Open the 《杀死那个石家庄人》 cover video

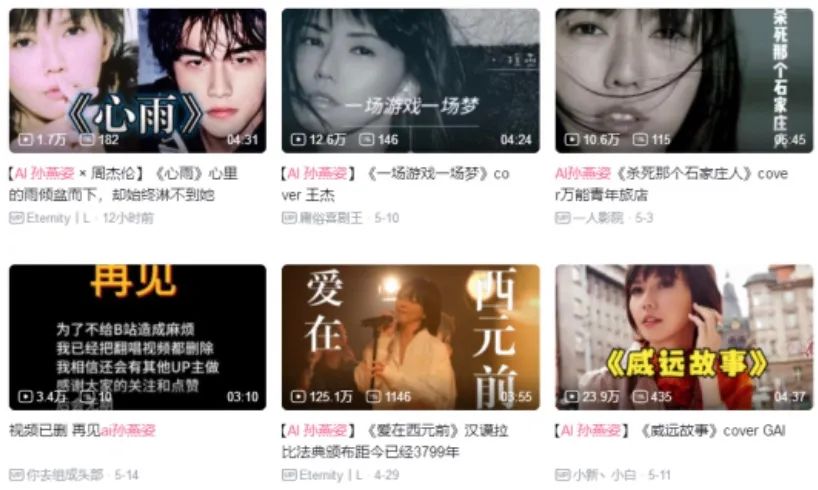point(684,80)
